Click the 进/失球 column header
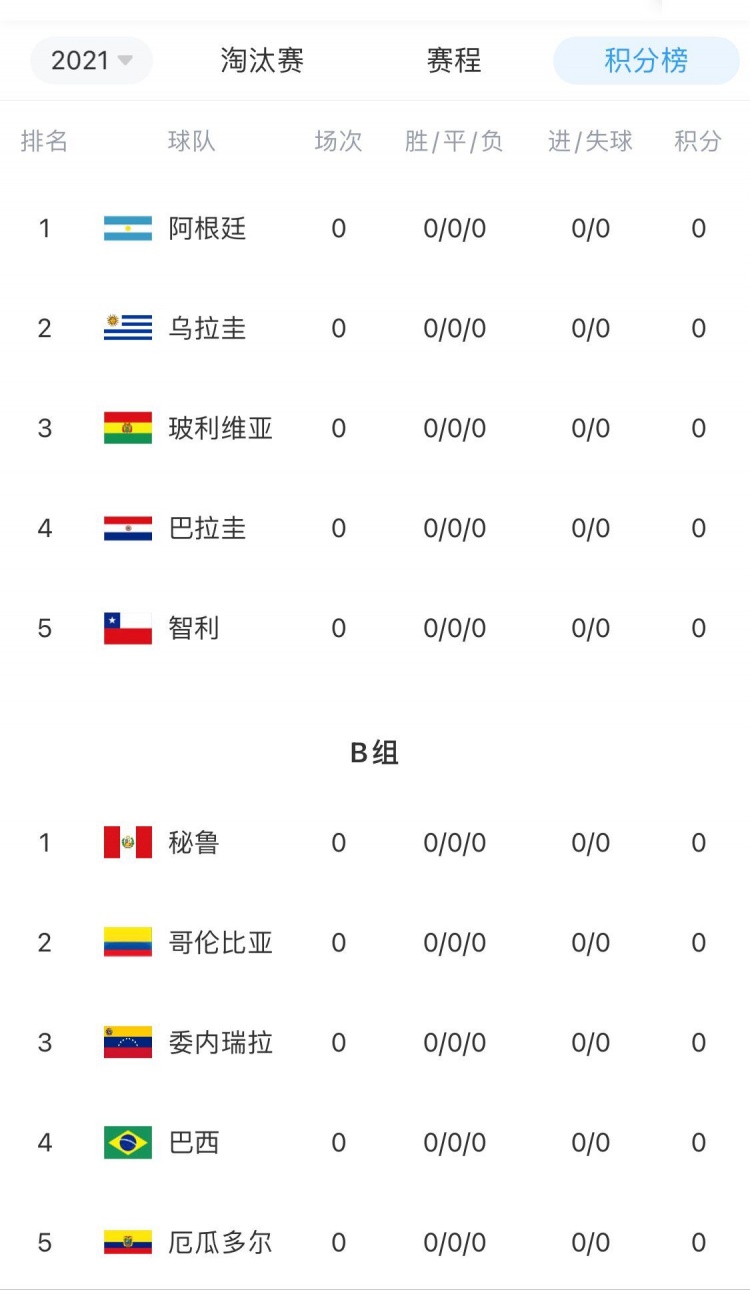The width and height of the screenshot is (750, 1298). click(x=591, y=142)
